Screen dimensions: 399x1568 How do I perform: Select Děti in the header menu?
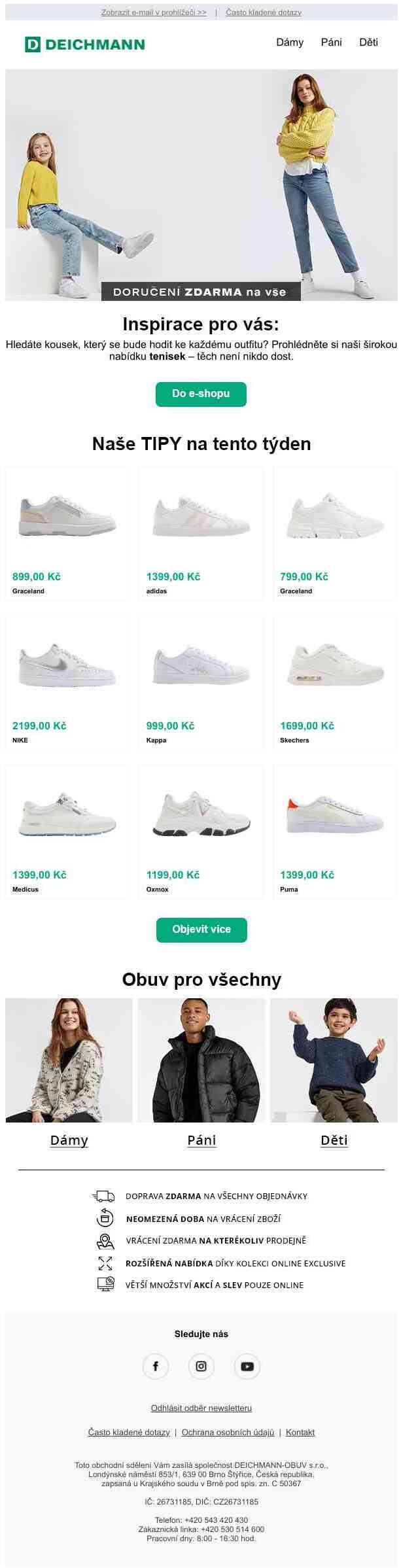(368, 43)
